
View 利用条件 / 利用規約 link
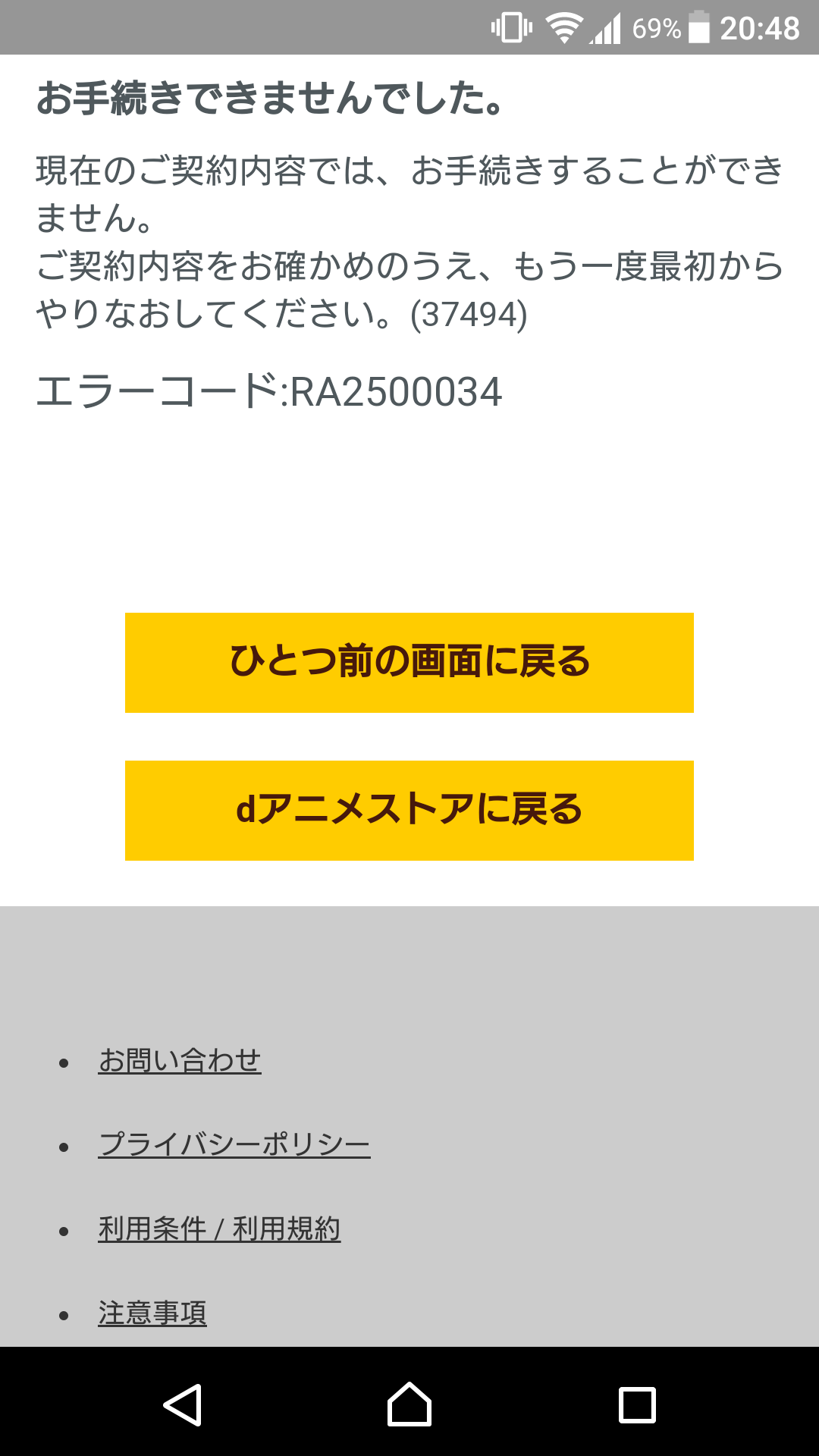click(219, 1228)
